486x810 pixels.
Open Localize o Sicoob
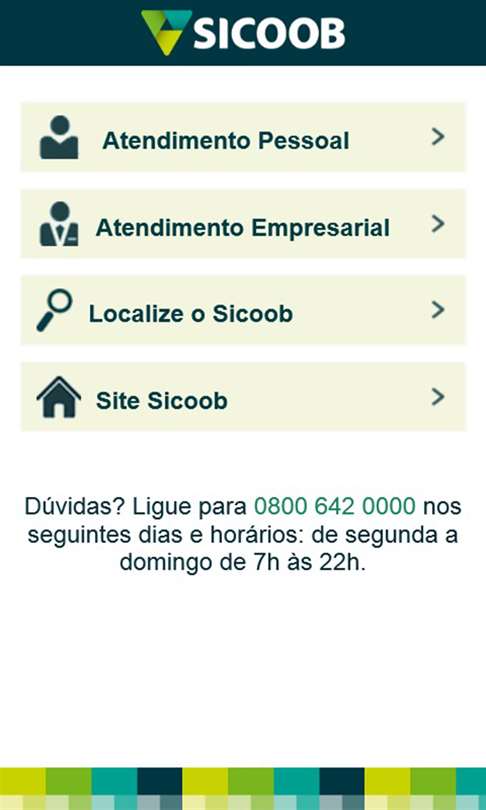(x=243, y=310)
